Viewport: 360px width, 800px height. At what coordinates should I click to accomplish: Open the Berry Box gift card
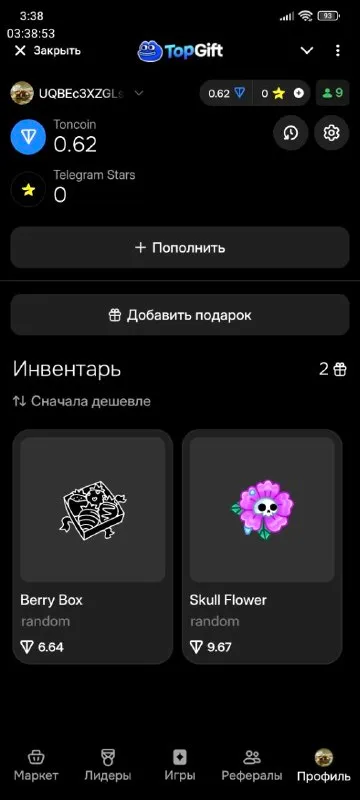coord(93,546)
